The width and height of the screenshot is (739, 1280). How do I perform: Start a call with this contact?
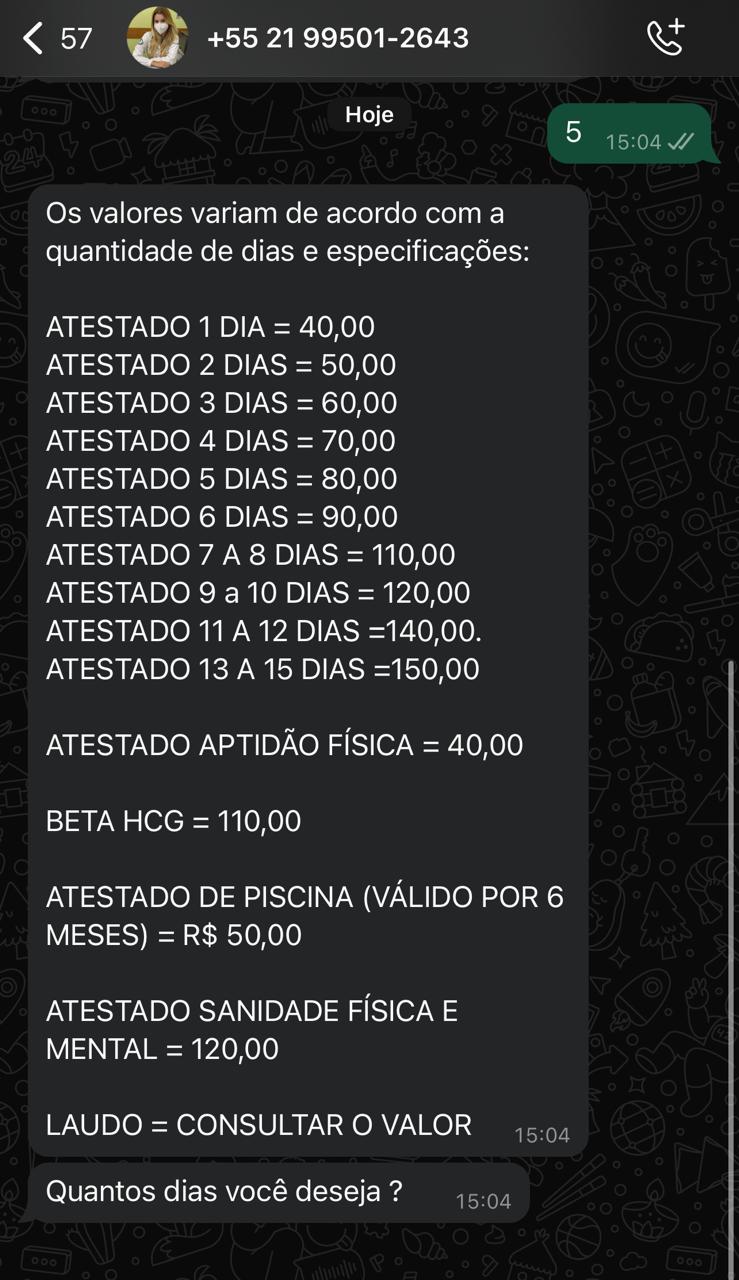(x=665, y=38)
